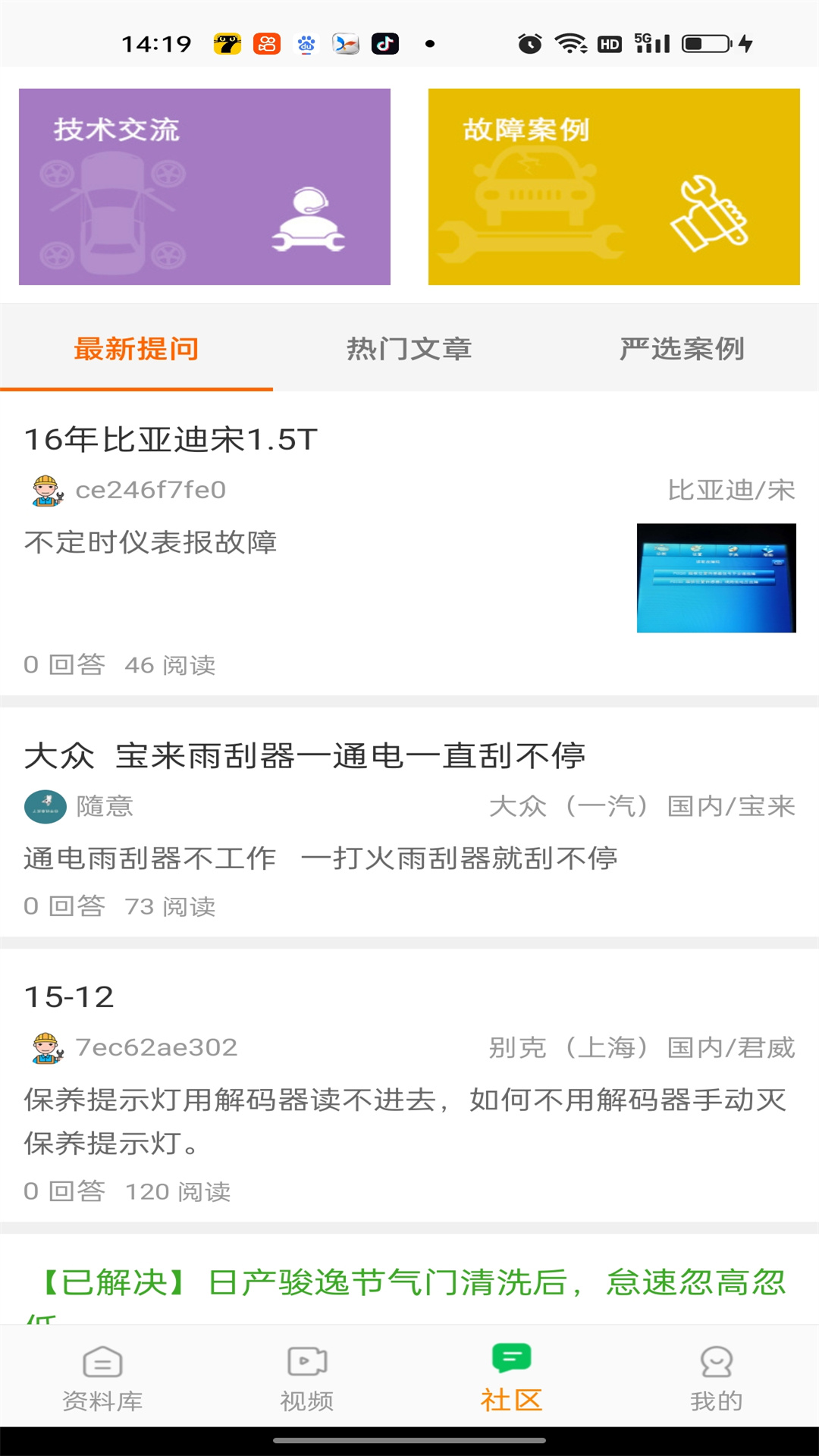Switch to the 严选案例 tab
This screenshot has height=1456, width=819.
pos(682,349)
